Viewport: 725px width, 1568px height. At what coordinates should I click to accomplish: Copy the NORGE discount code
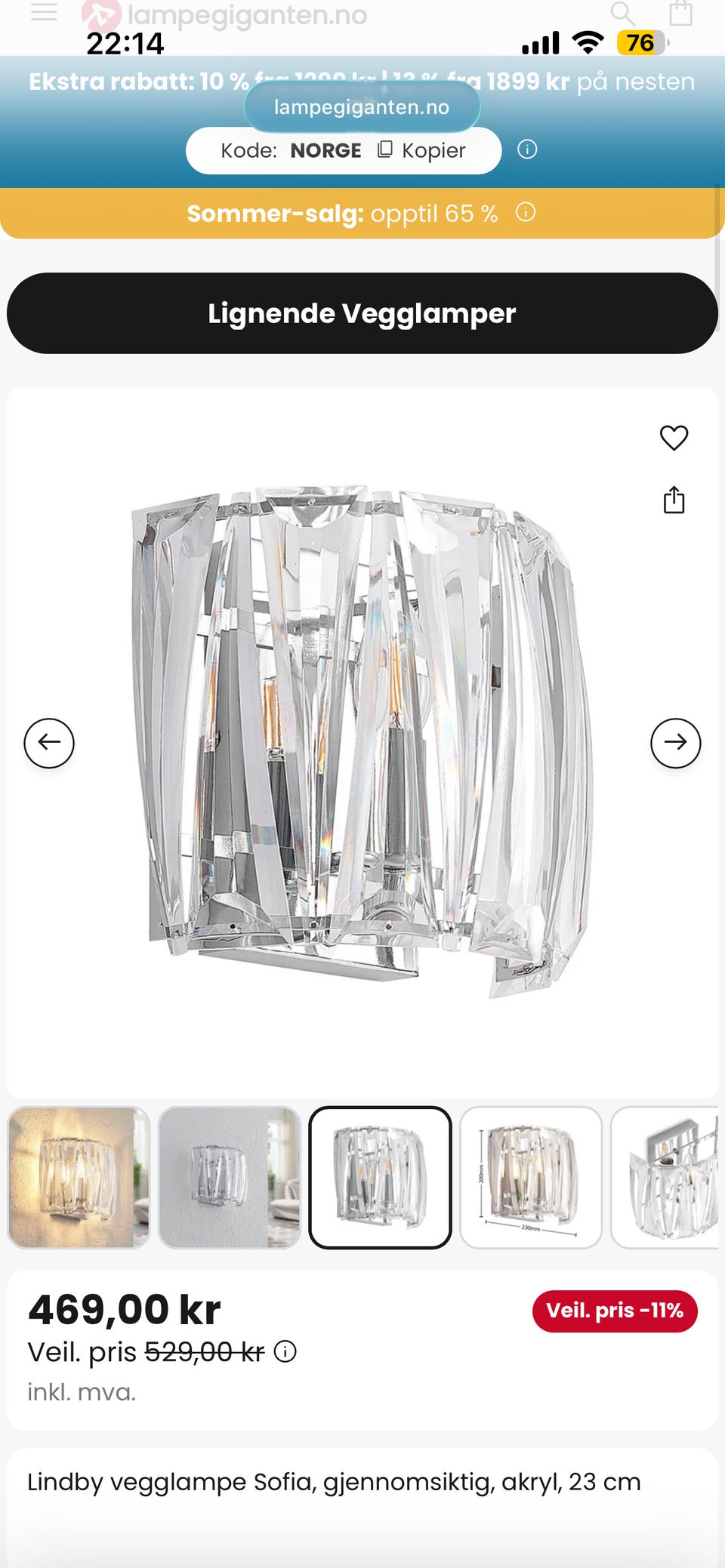pos(421,150)
